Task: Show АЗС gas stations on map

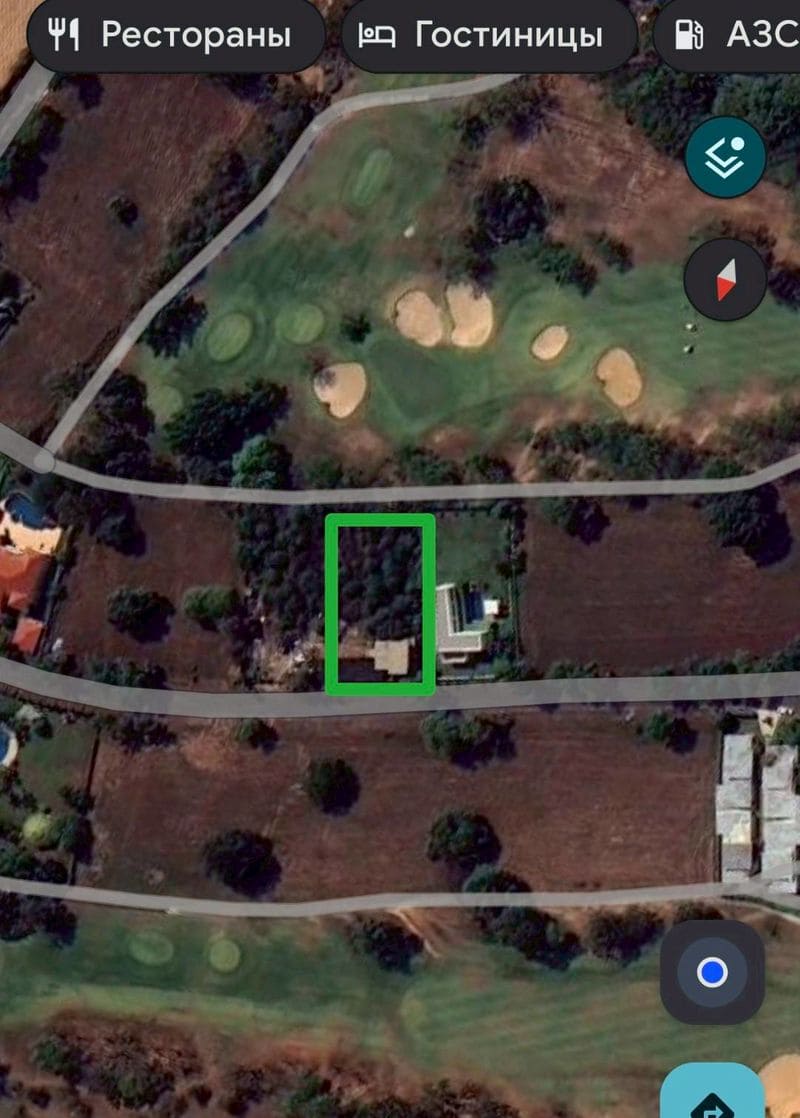Action: click(730, 36)
